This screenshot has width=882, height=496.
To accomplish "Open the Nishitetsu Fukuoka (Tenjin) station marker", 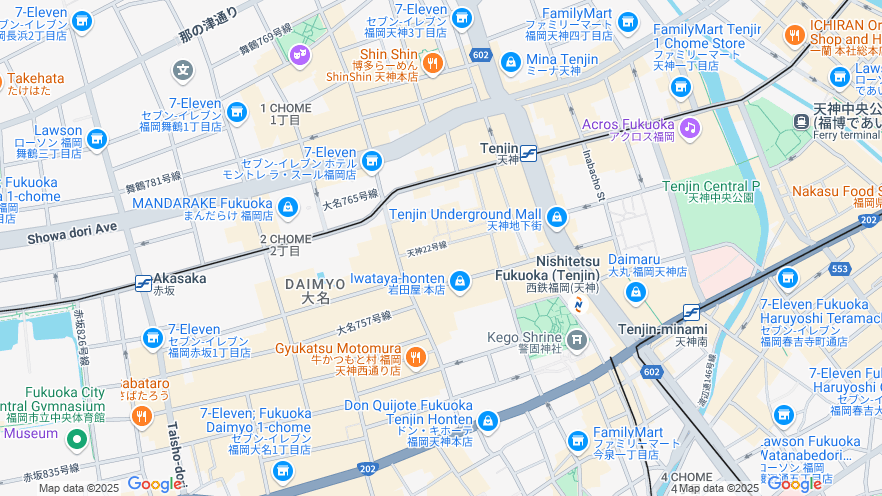I will tap(579, 305).
